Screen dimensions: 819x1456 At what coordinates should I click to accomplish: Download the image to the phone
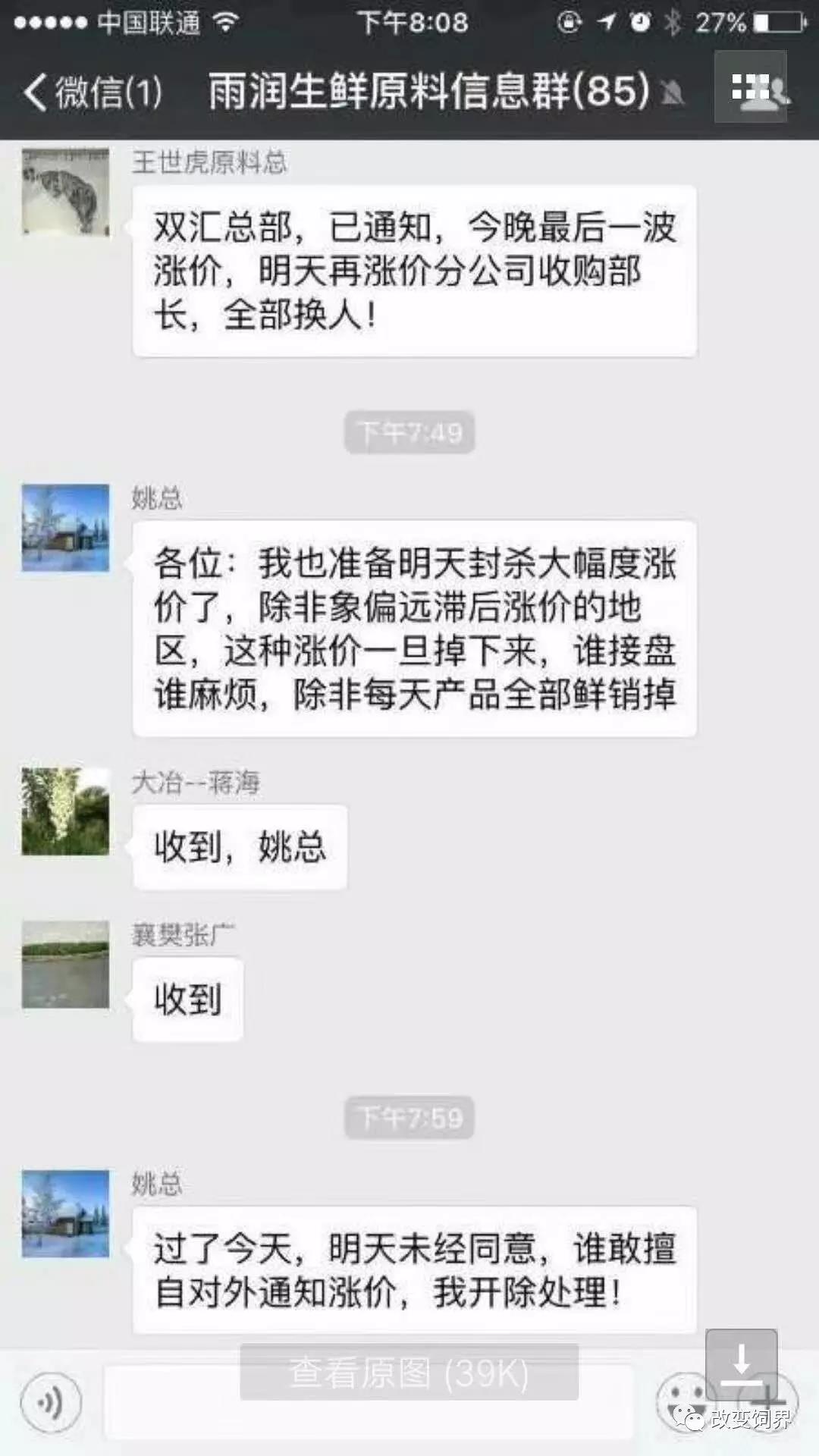741,1365
